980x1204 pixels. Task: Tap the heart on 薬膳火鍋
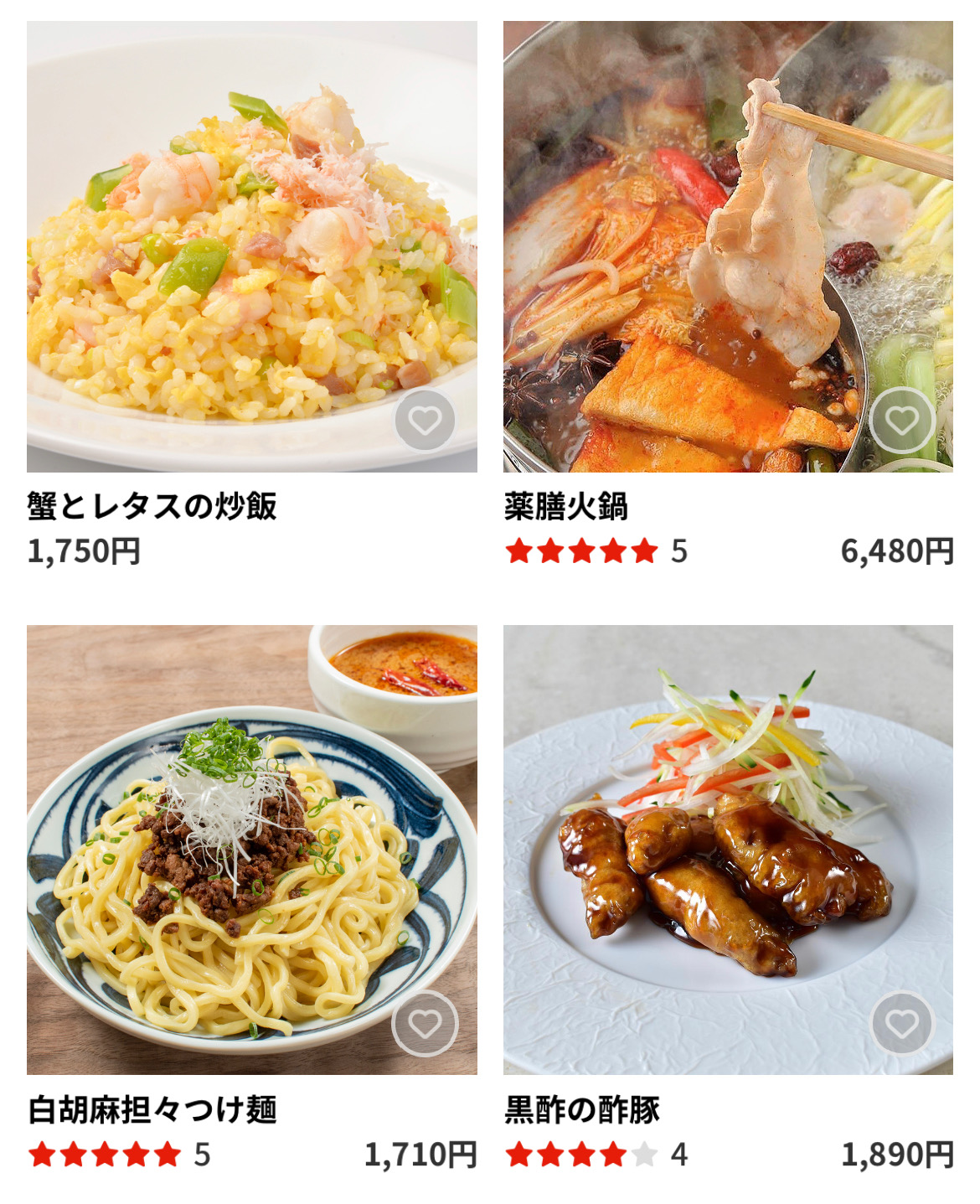pos(901,420)
